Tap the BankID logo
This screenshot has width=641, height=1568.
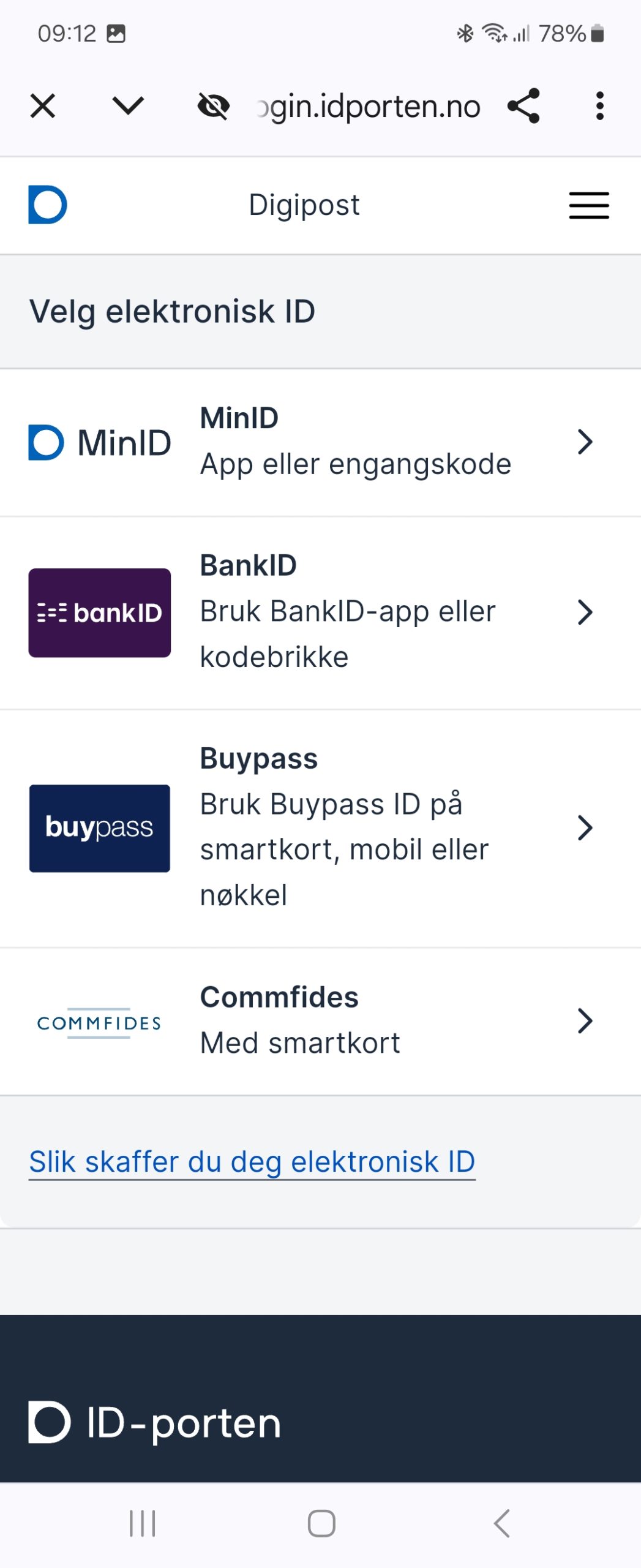pos(100,611)
